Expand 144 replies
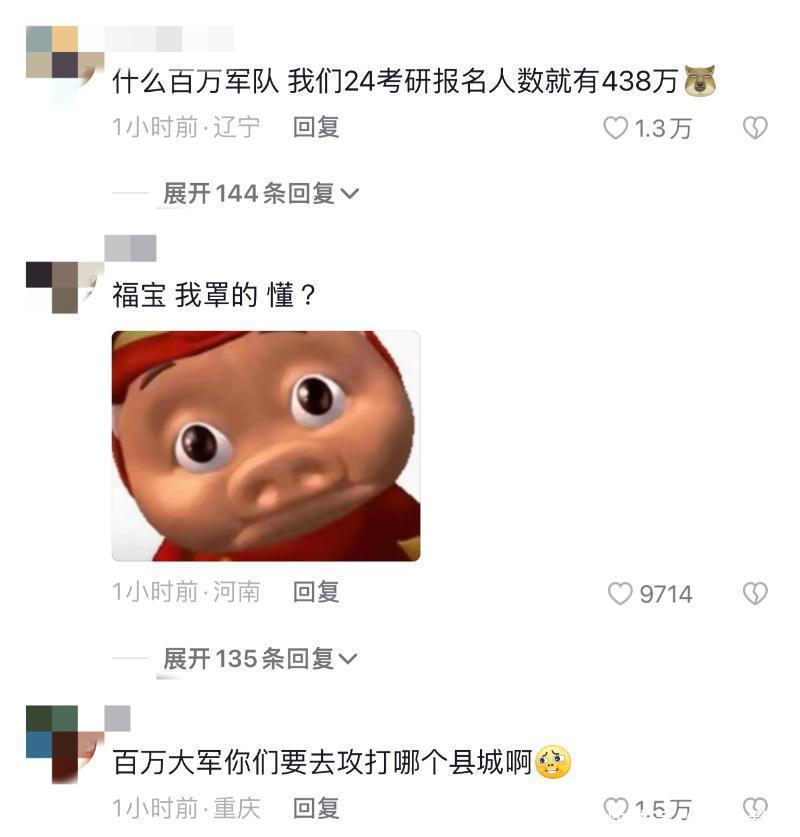The height and width of the screenshot is (837, 800). click(x=260, y=193)
